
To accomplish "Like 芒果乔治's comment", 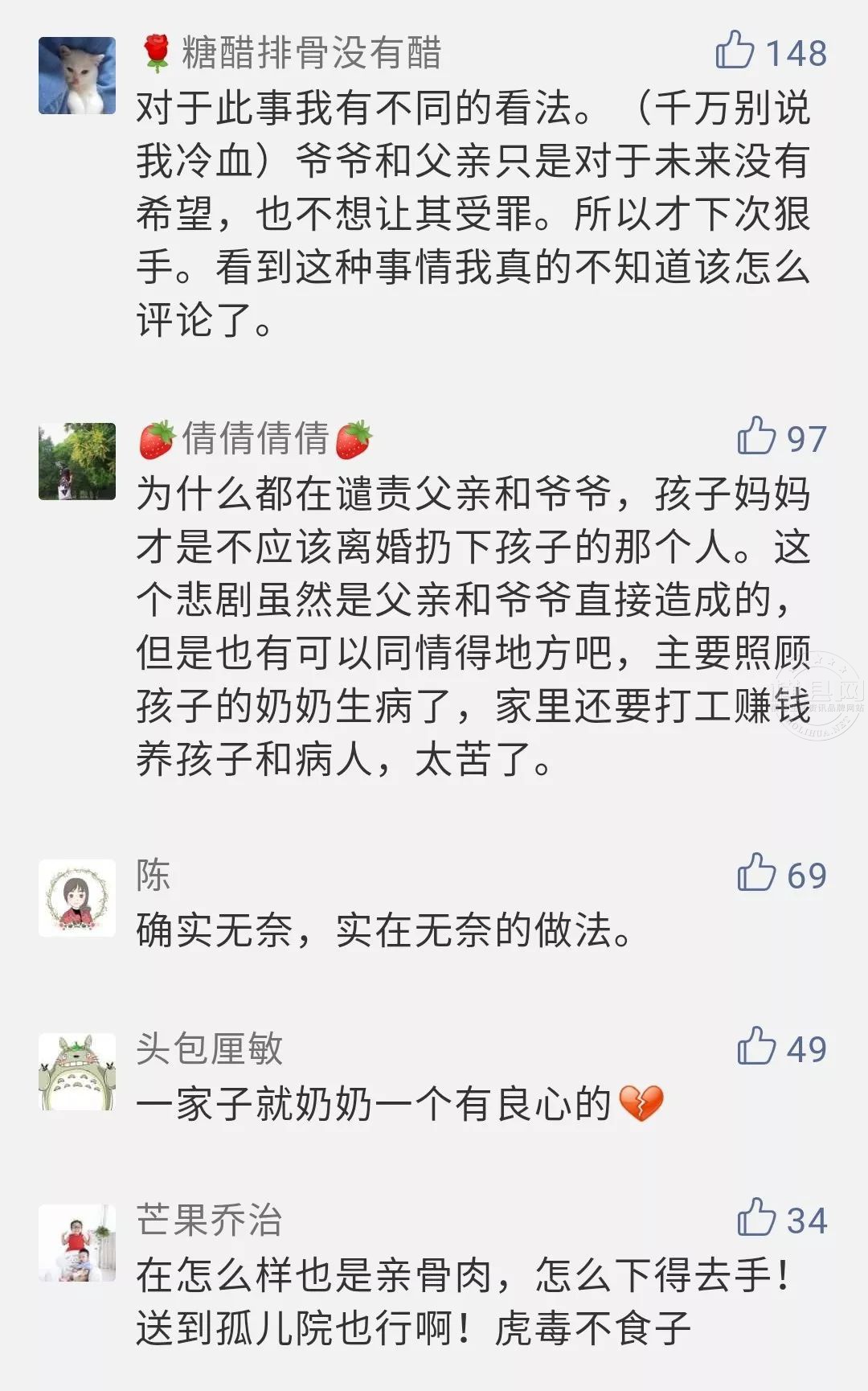I will click(756, 1218).
